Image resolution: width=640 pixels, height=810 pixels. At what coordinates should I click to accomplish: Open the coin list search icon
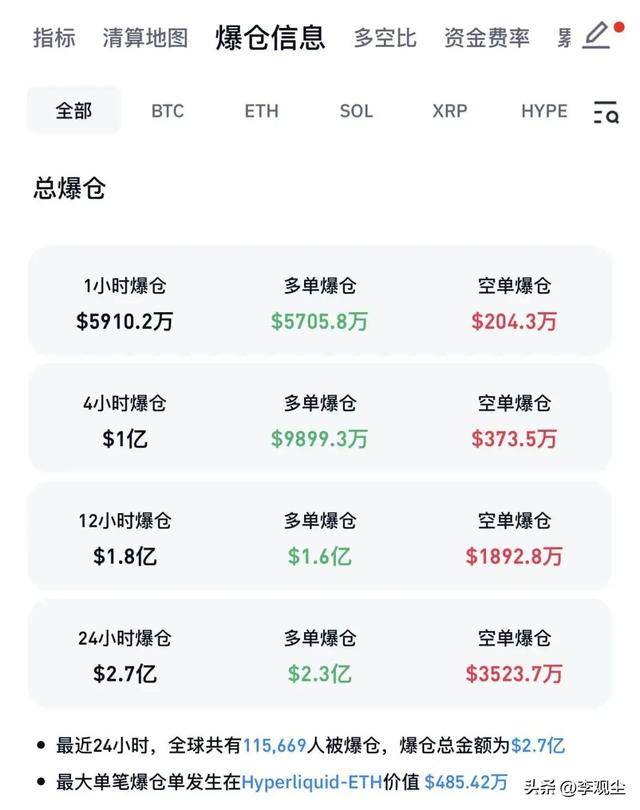(606, 112)
